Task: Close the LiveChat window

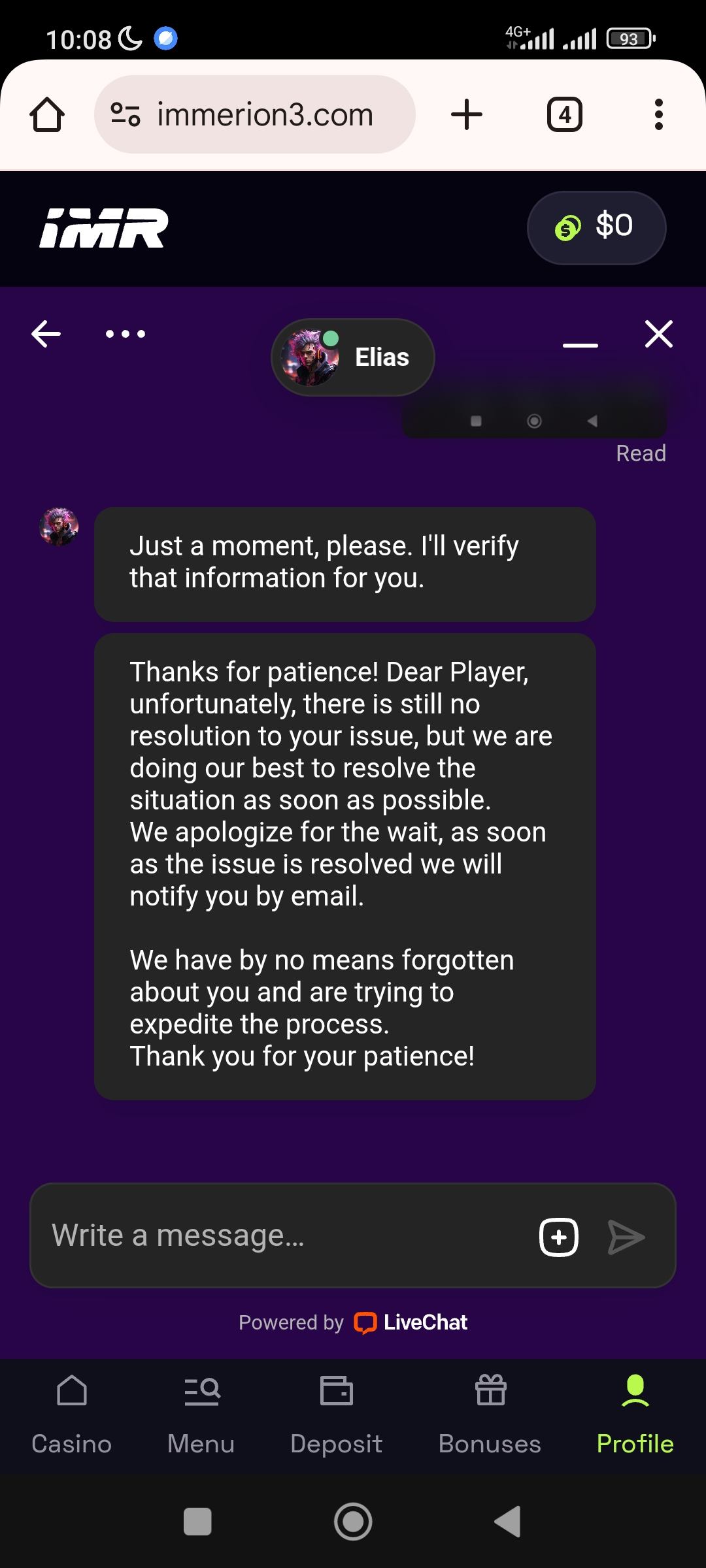Action: coord(658,334)
